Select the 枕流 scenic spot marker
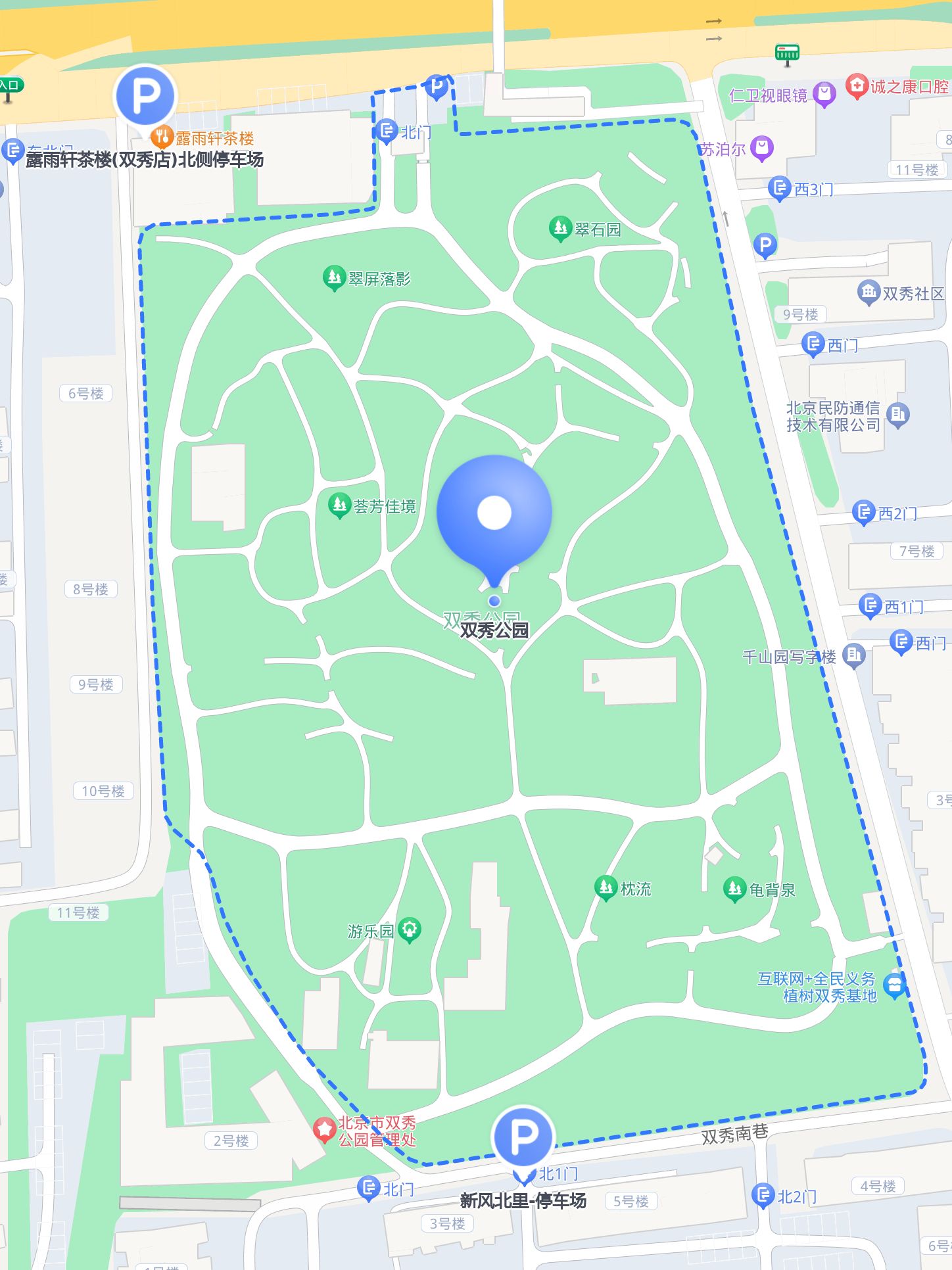Viewport: 952px width, 1270px height. pyautogui.click(x=606, y=888)
